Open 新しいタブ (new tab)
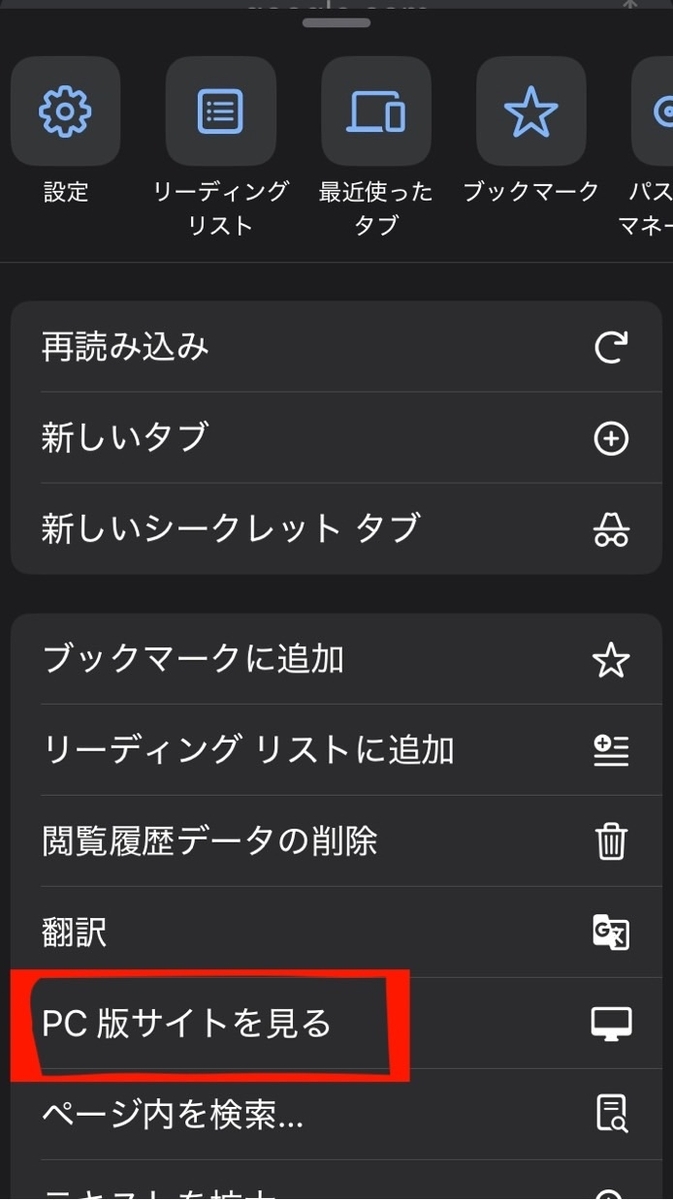This screenshot has width=673, height=1200. [x=336, y=438]
